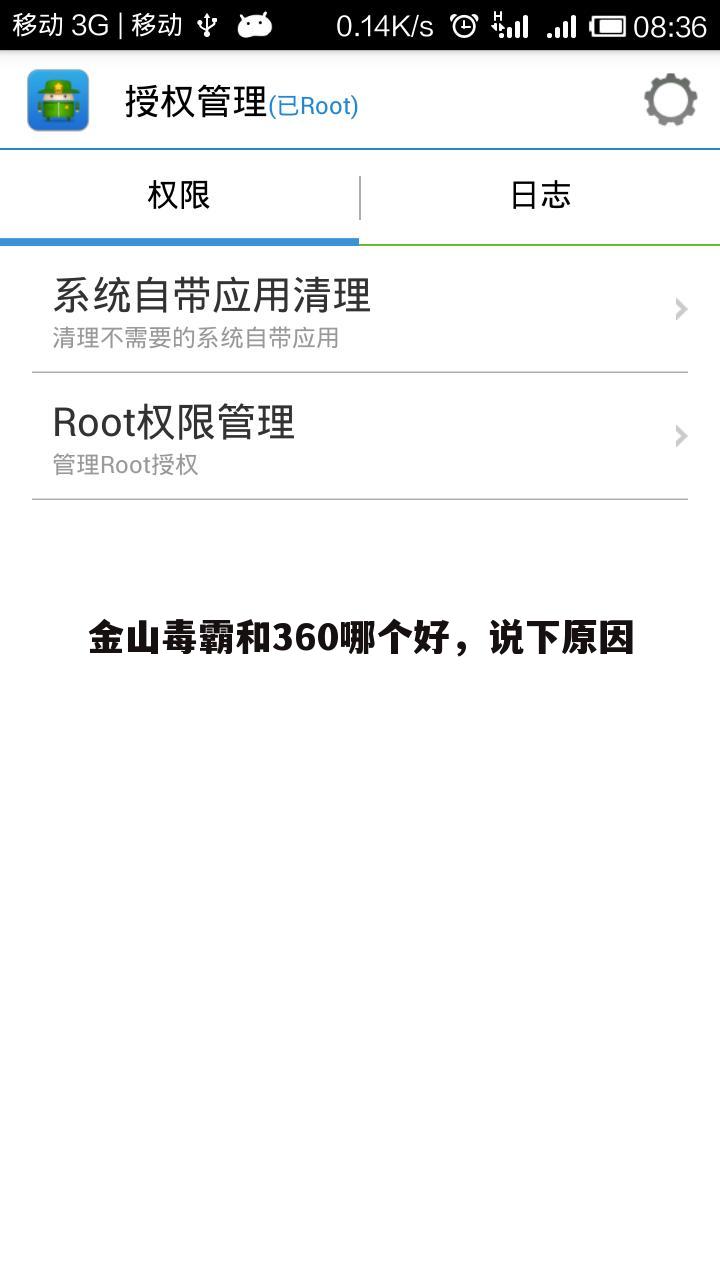This screenshot has width=720, height=1280.
Task: Tap the rightmost signal strength bars icon
Action: coord(560,24)
